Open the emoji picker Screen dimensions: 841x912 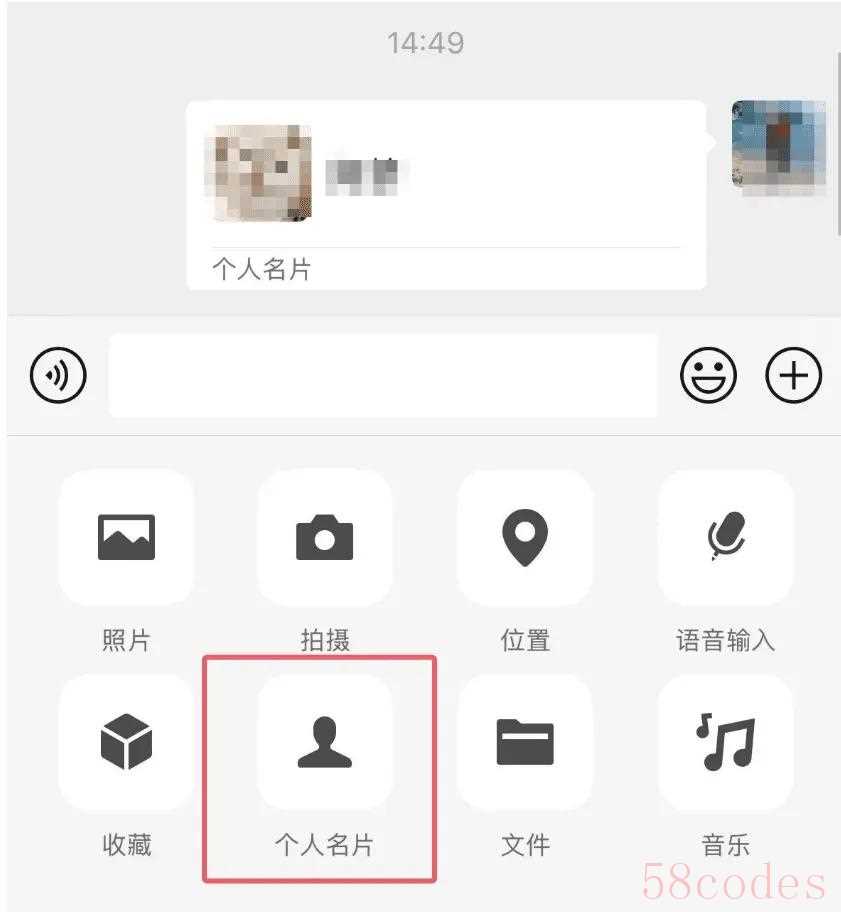pyautogui.click(x=708, y=376)
